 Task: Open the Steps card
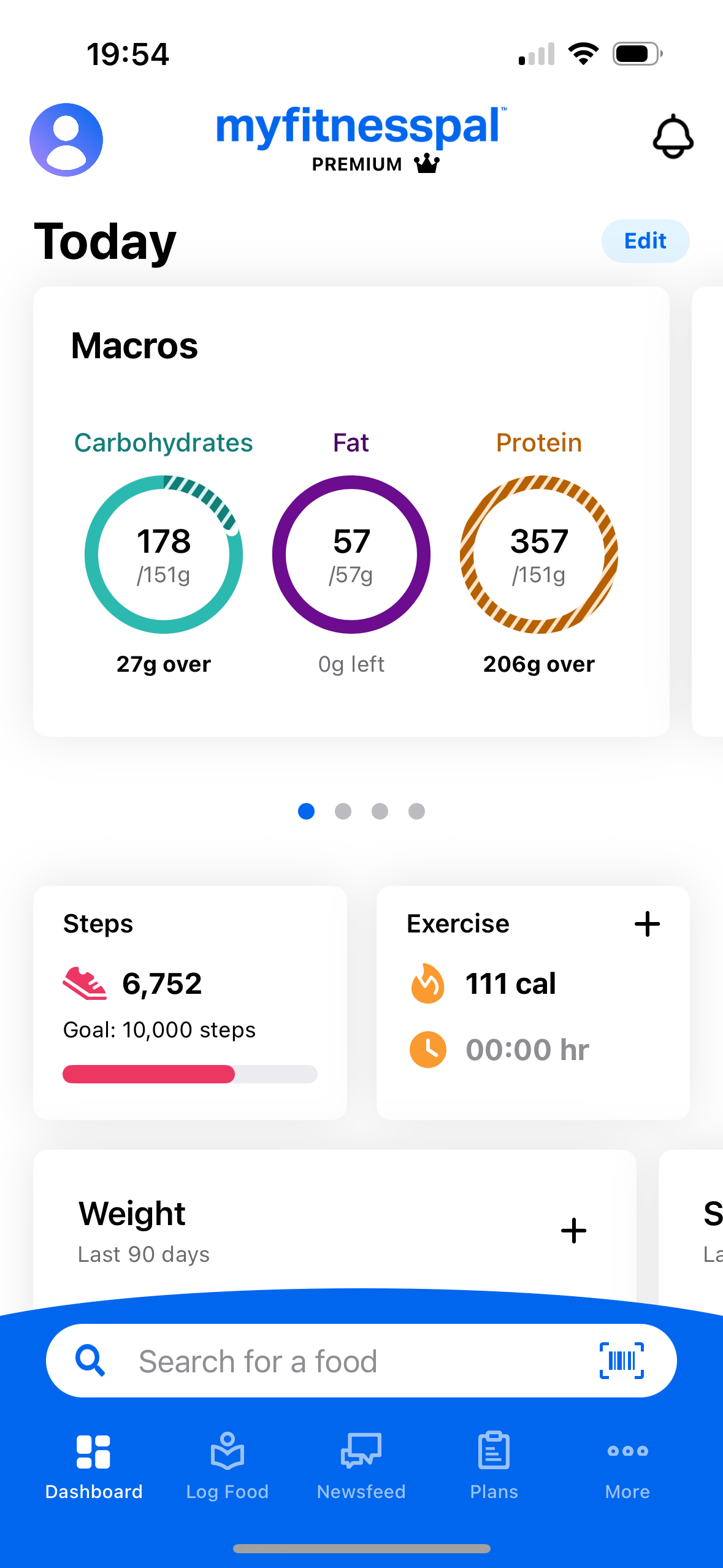click(x=189, y=1002)
